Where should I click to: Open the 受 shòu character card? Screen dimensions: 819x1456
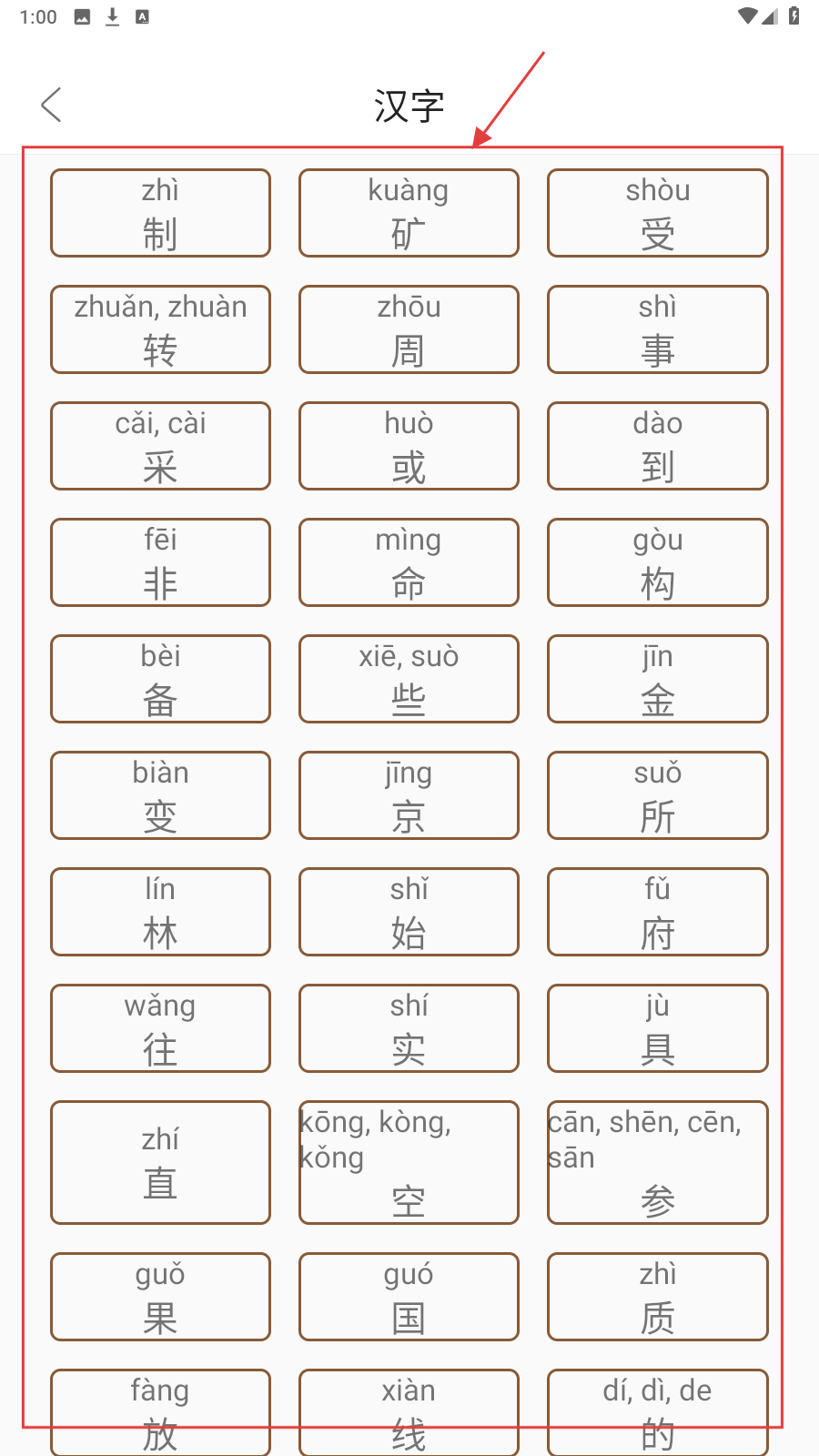pos(657,213)
